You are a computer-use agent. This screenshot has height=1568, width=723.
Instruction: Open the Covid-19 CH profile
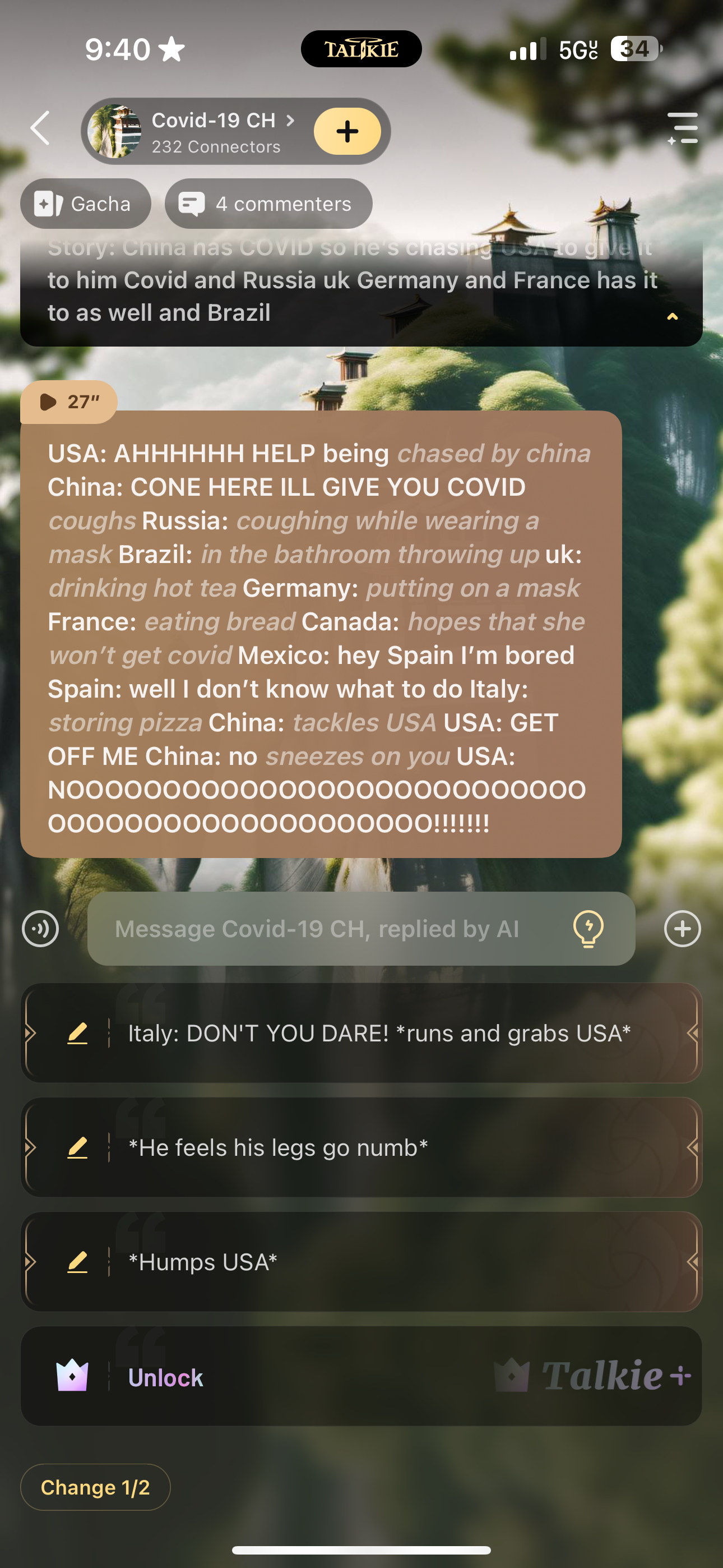213,131
